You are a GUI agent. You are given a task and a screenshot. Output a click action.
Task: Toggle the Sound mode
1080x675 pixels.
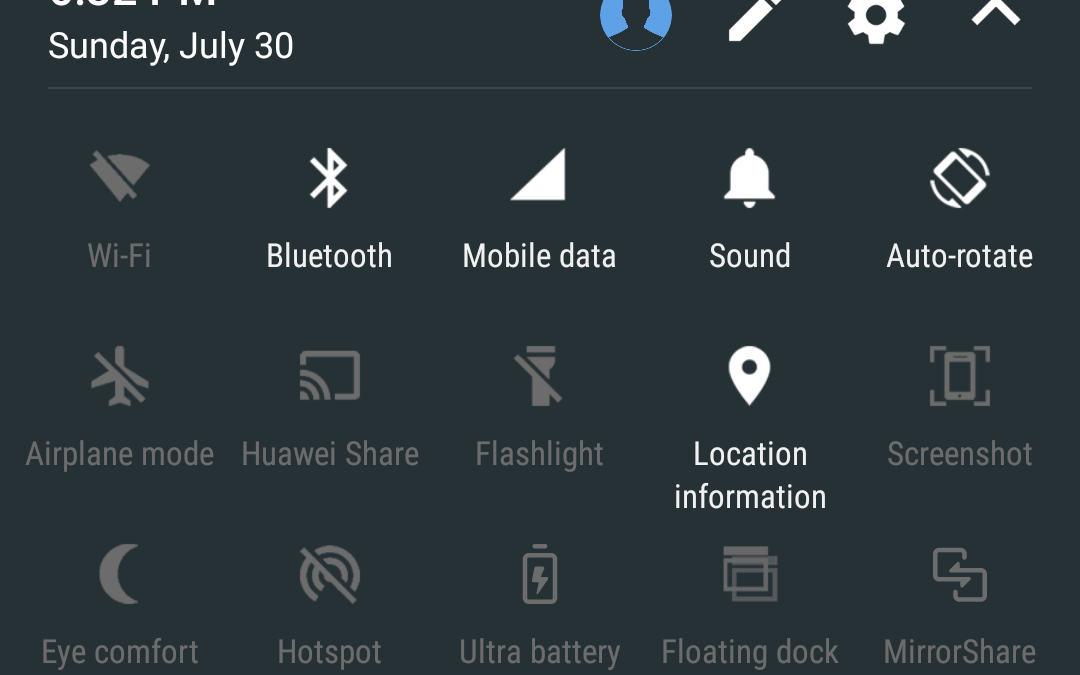(x=749, y=178)
